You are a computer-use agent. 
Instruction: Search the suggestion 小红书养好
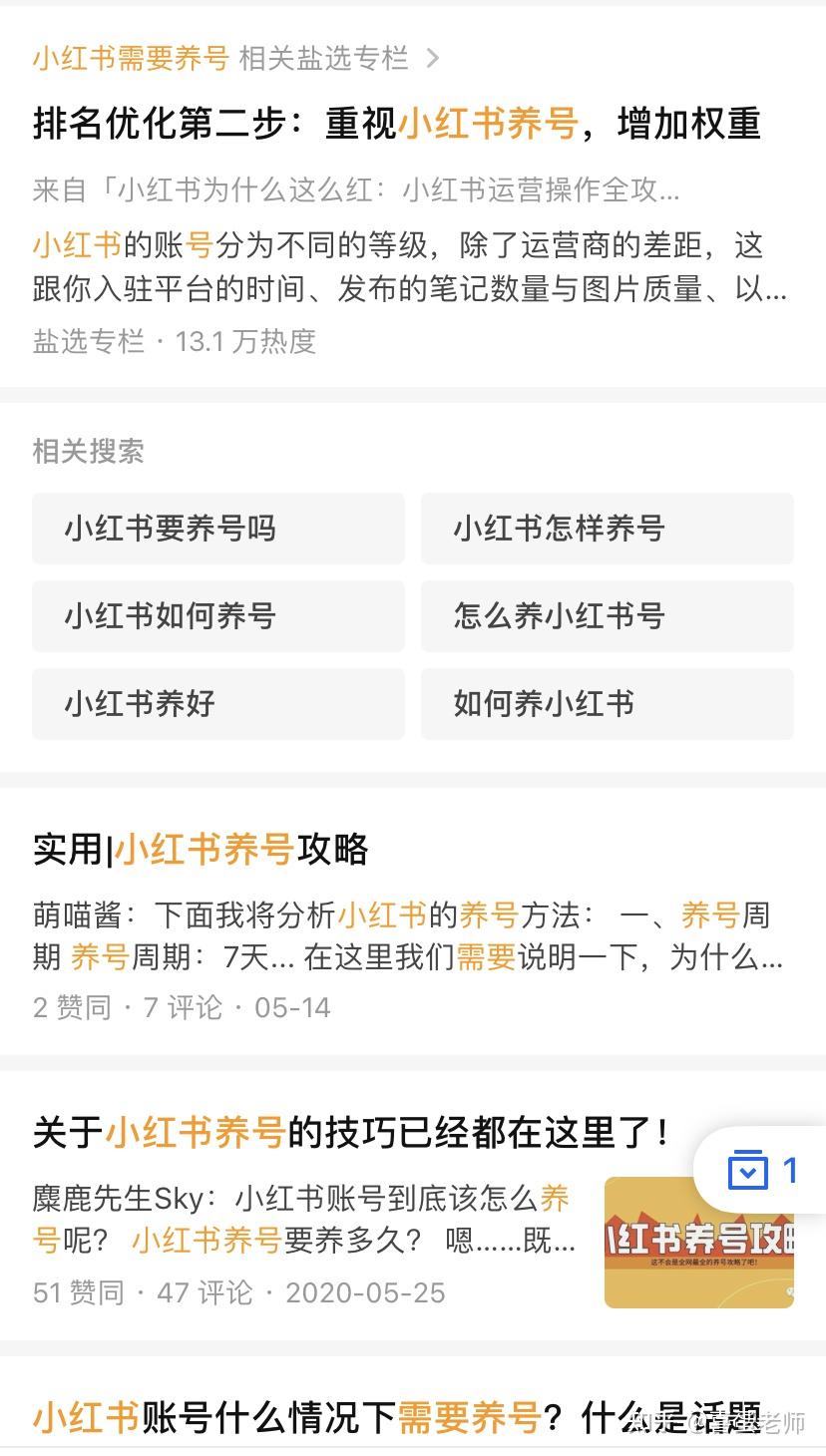tap(218, 703)
